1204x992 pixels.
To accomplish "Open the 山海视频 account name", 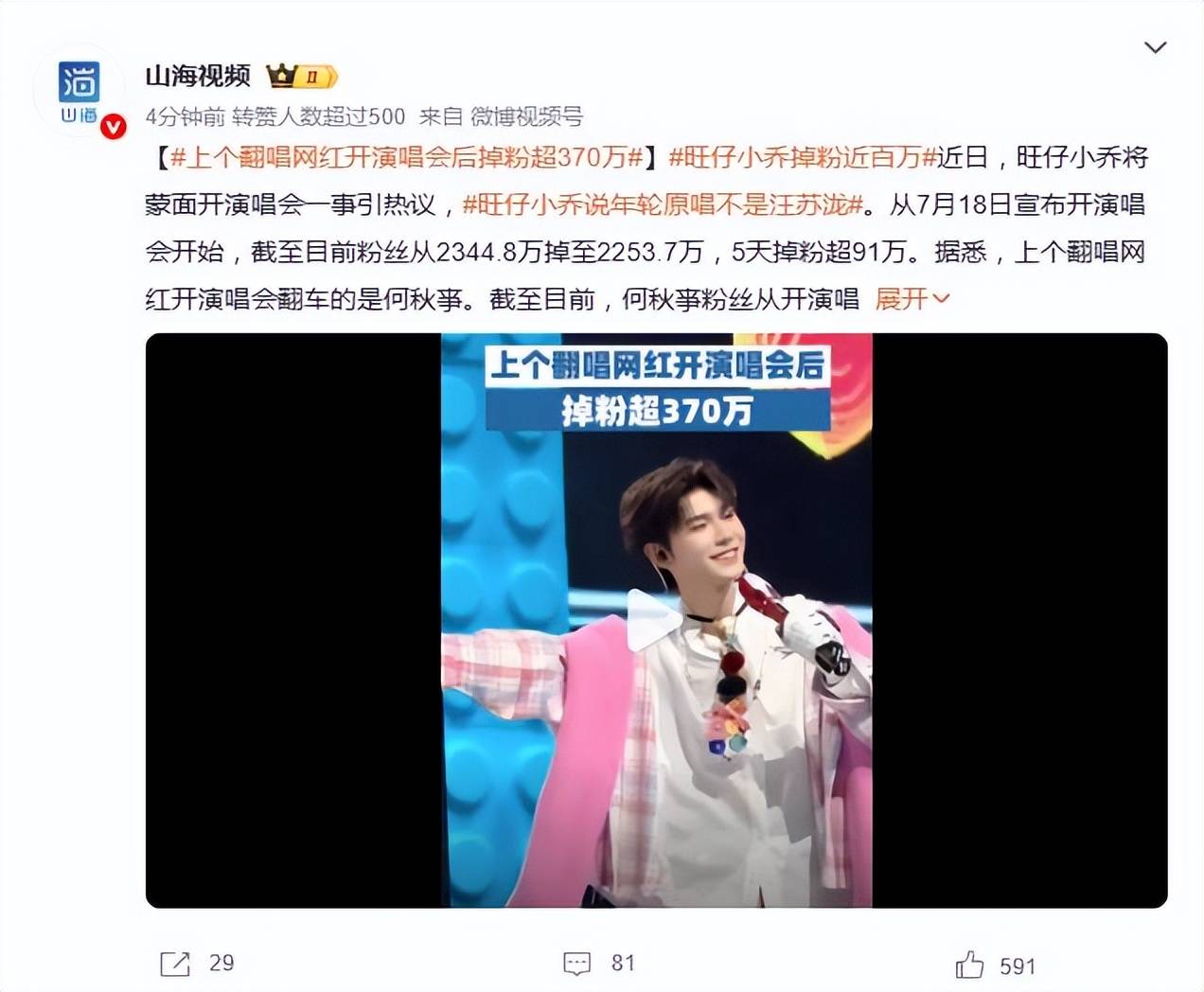I will coord(198,76).
